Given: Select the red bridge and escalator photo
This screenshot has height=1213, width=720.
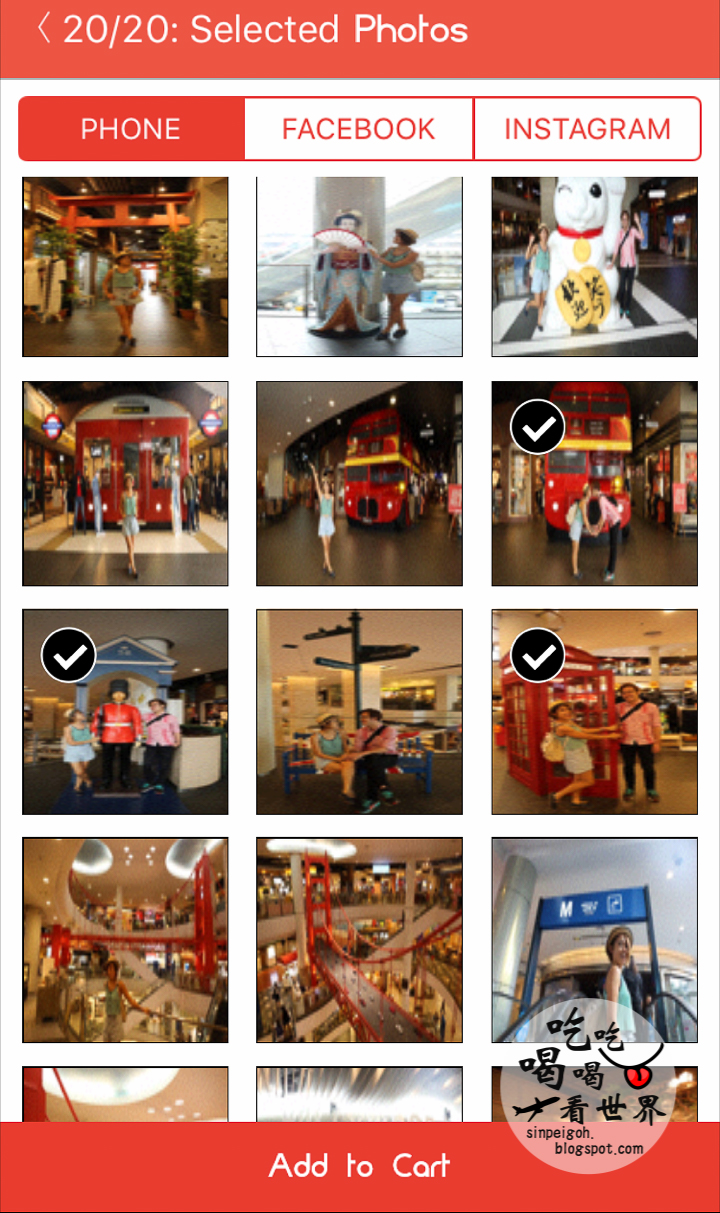Looking at the screenshot, I should [125, 940].
